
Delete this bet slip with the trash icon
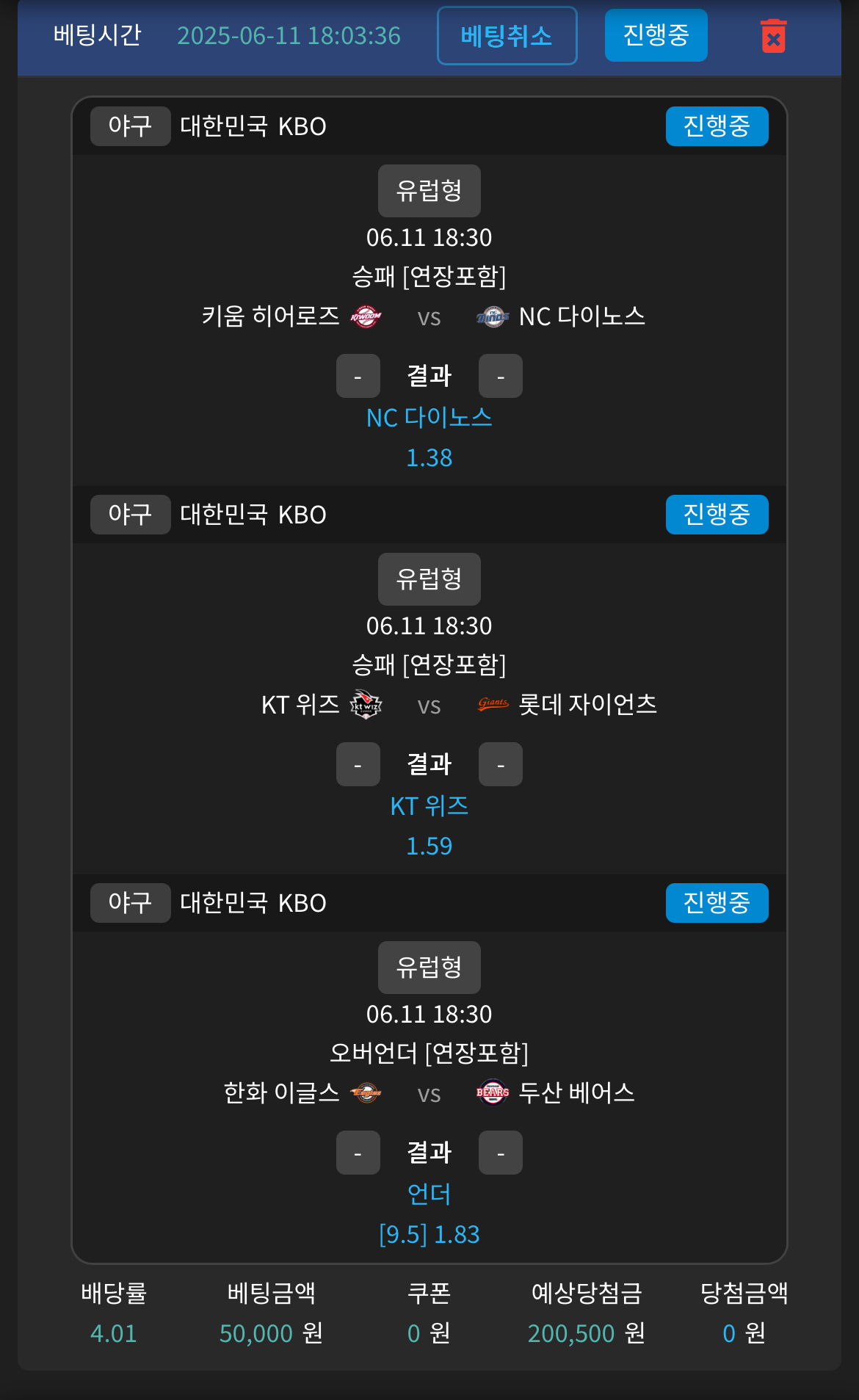773,36
